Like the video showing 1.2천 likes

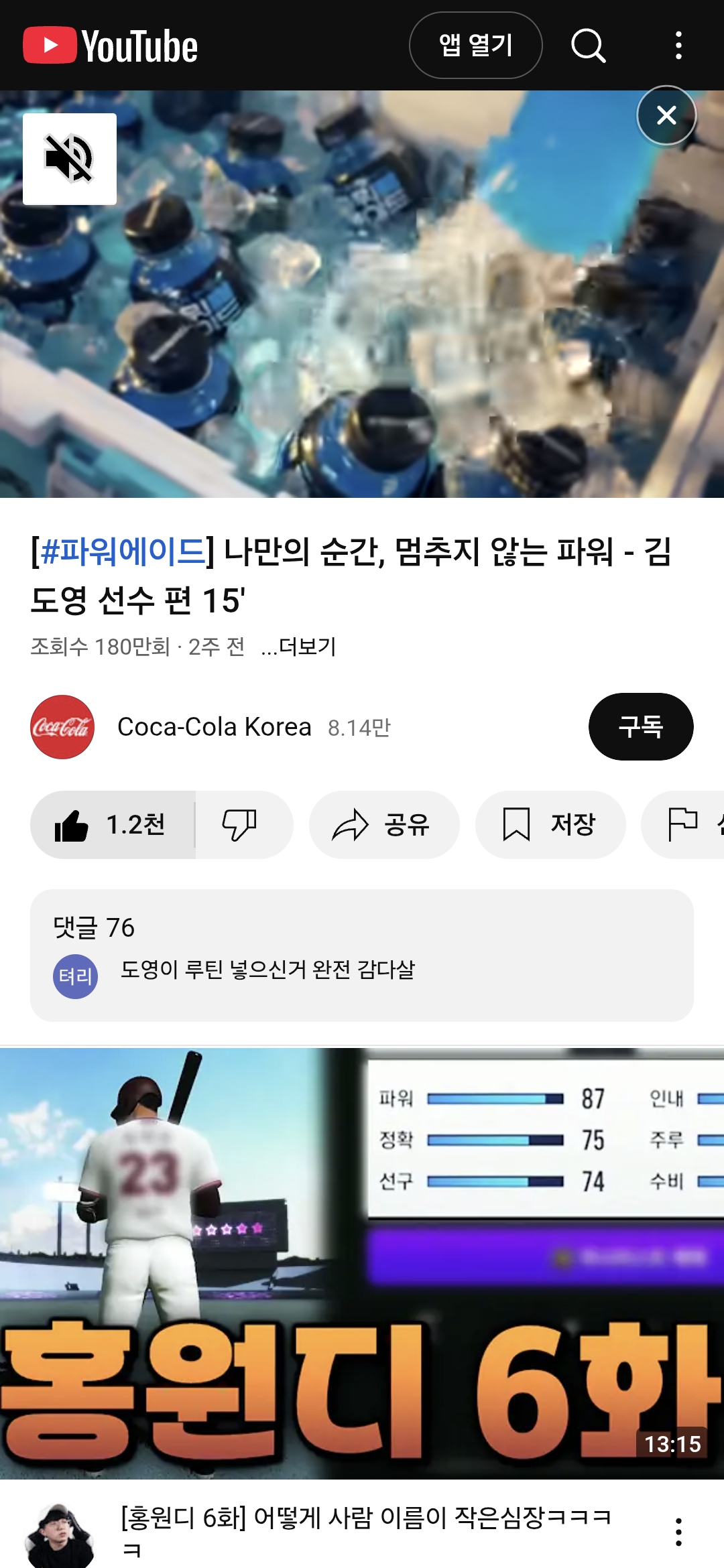113,824
